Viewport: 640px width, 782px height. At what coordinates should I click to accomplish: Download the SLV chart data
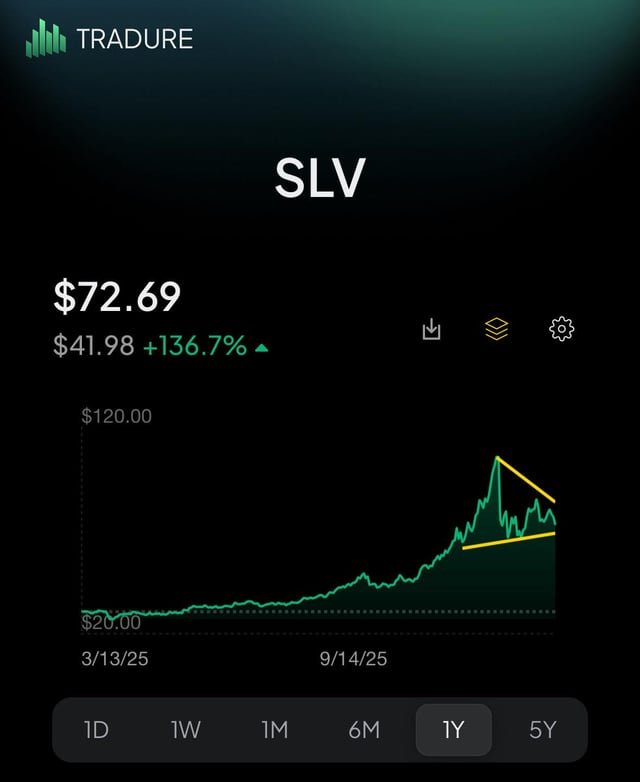pos(432,329)
